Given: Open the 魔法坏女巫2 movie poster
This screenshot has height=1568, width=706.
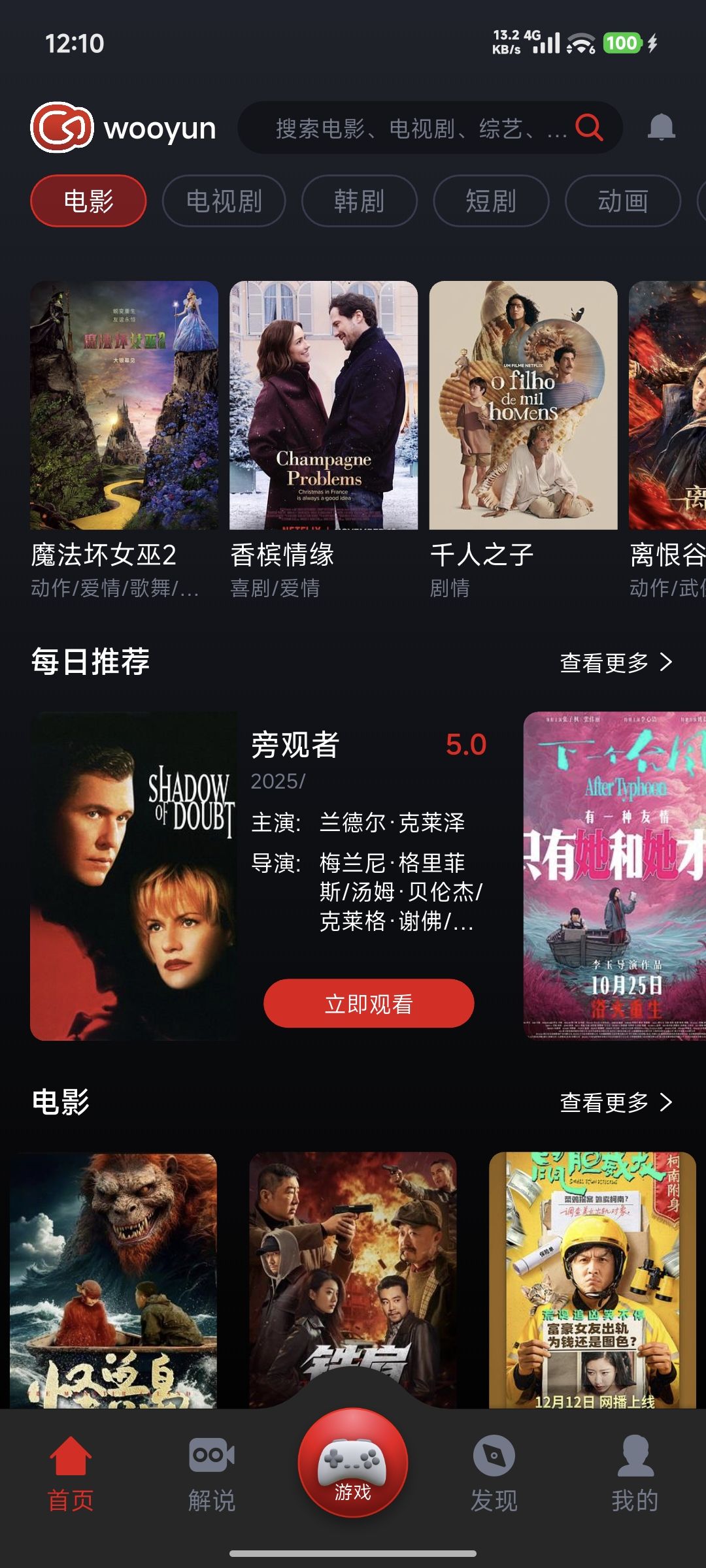Looking at the screenshot, I should tap(124, 405).
